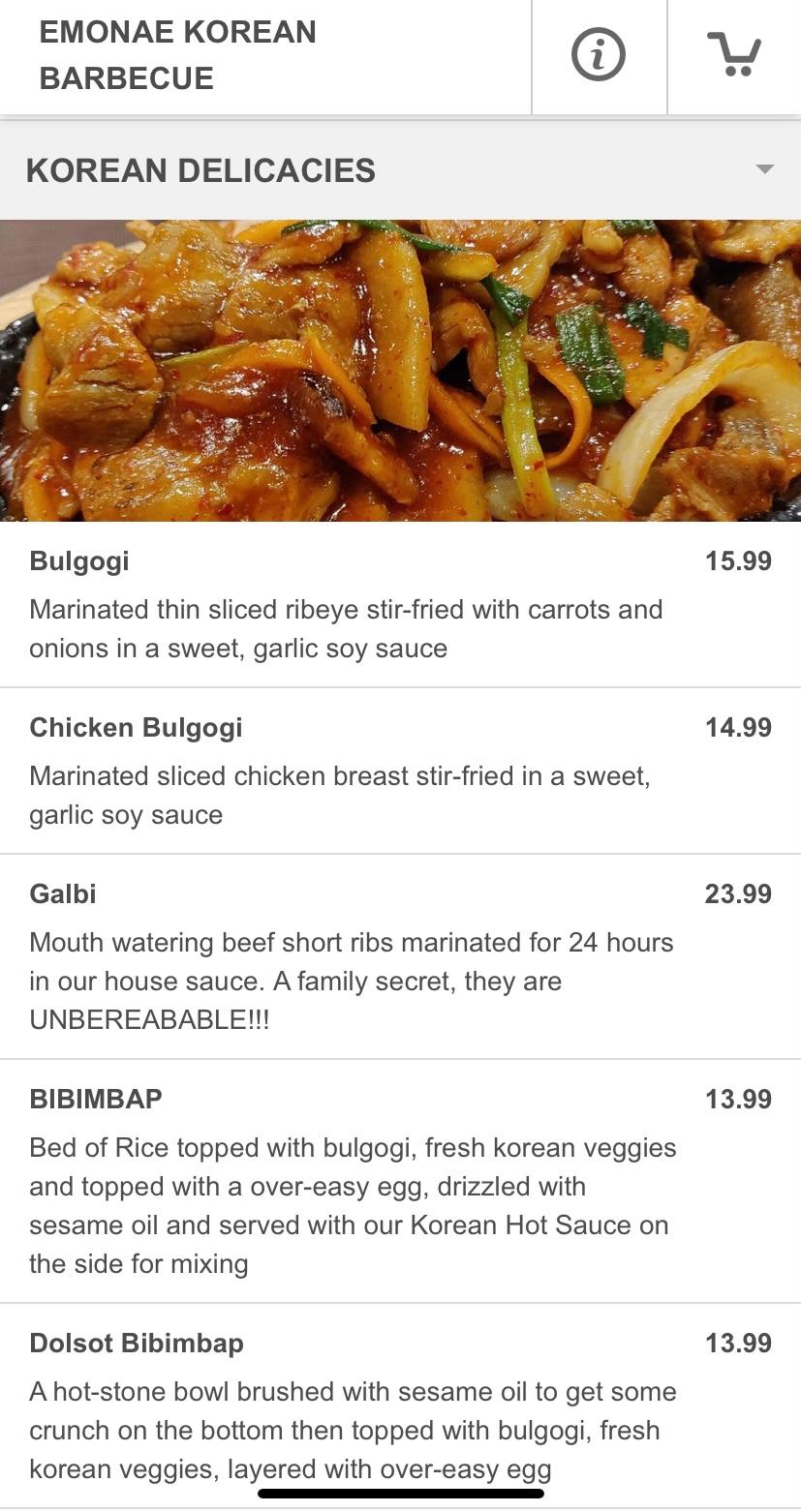Open the restaurant info icon
801x1512 pixels.
point(599,55)
